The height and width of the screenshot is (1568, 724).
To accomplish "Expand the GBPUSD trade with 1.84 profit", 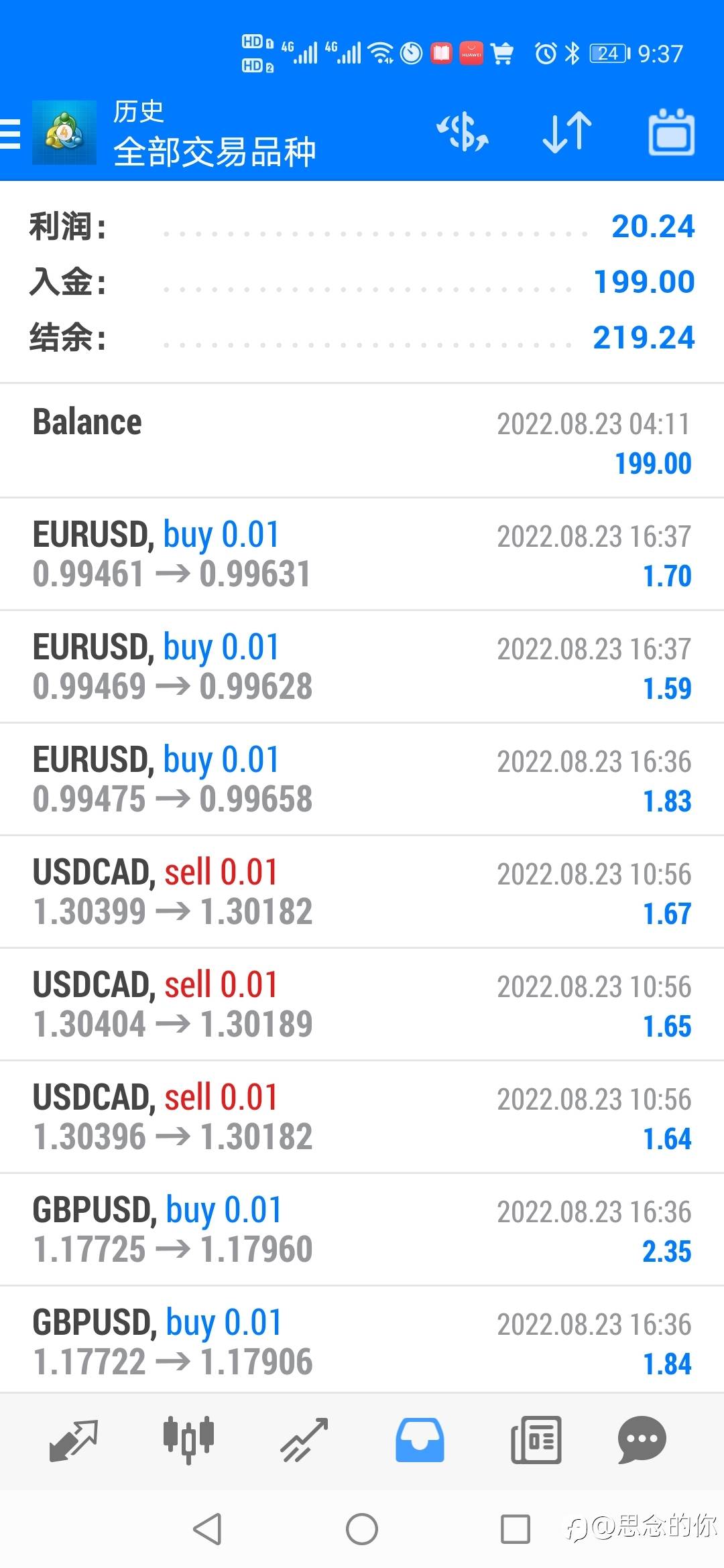I will [362, 1342].
